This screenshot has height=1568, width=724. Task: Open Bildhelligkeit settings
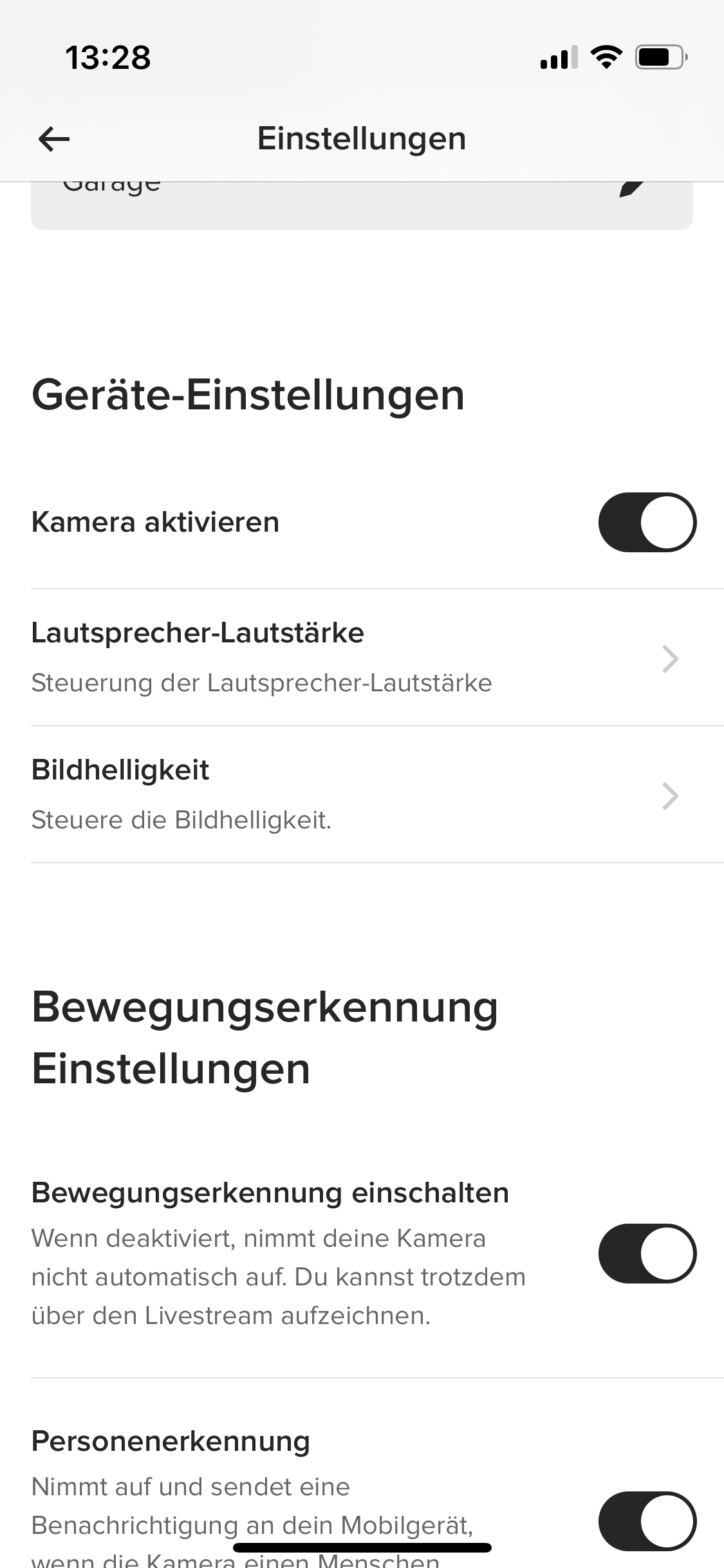coord(360,795)
